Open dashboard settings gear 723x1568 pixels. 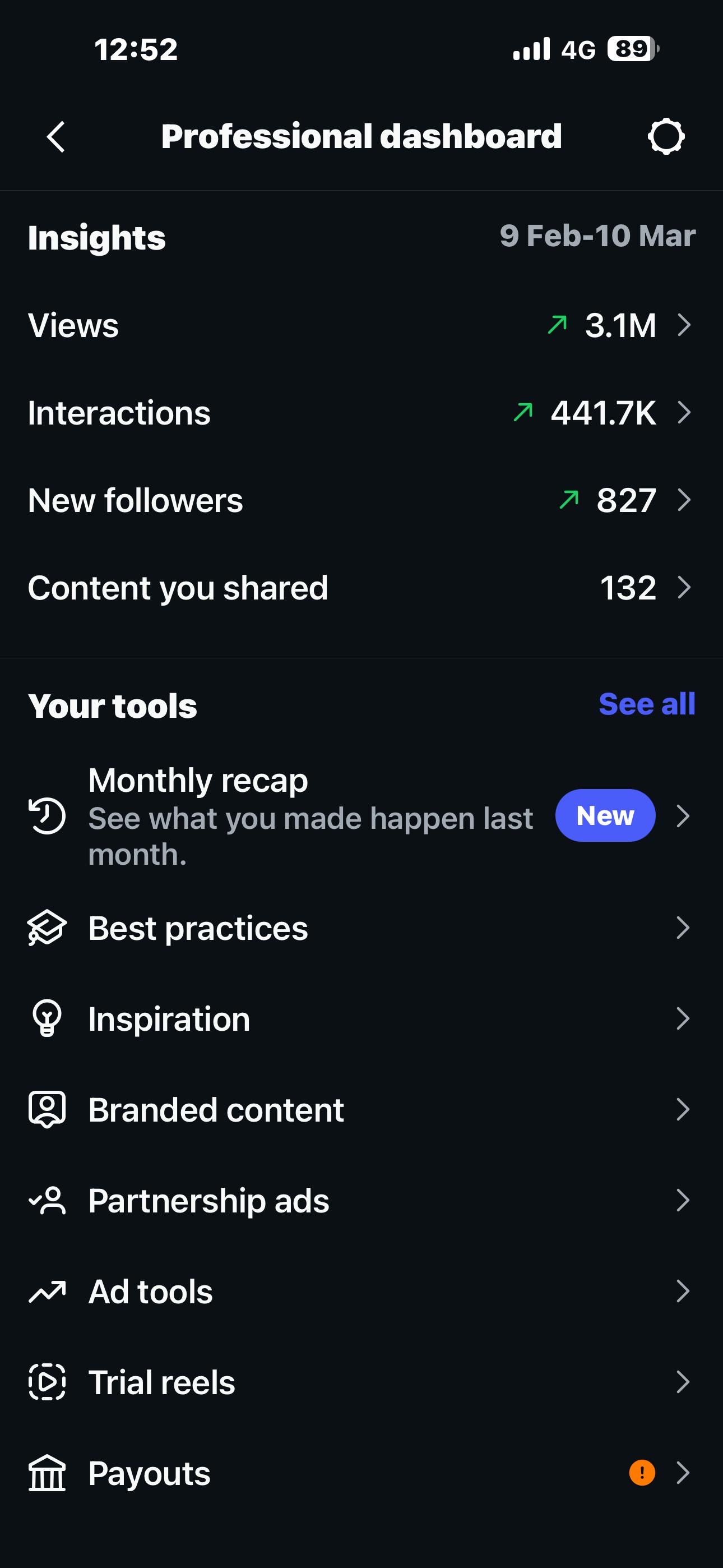[666, 136]
